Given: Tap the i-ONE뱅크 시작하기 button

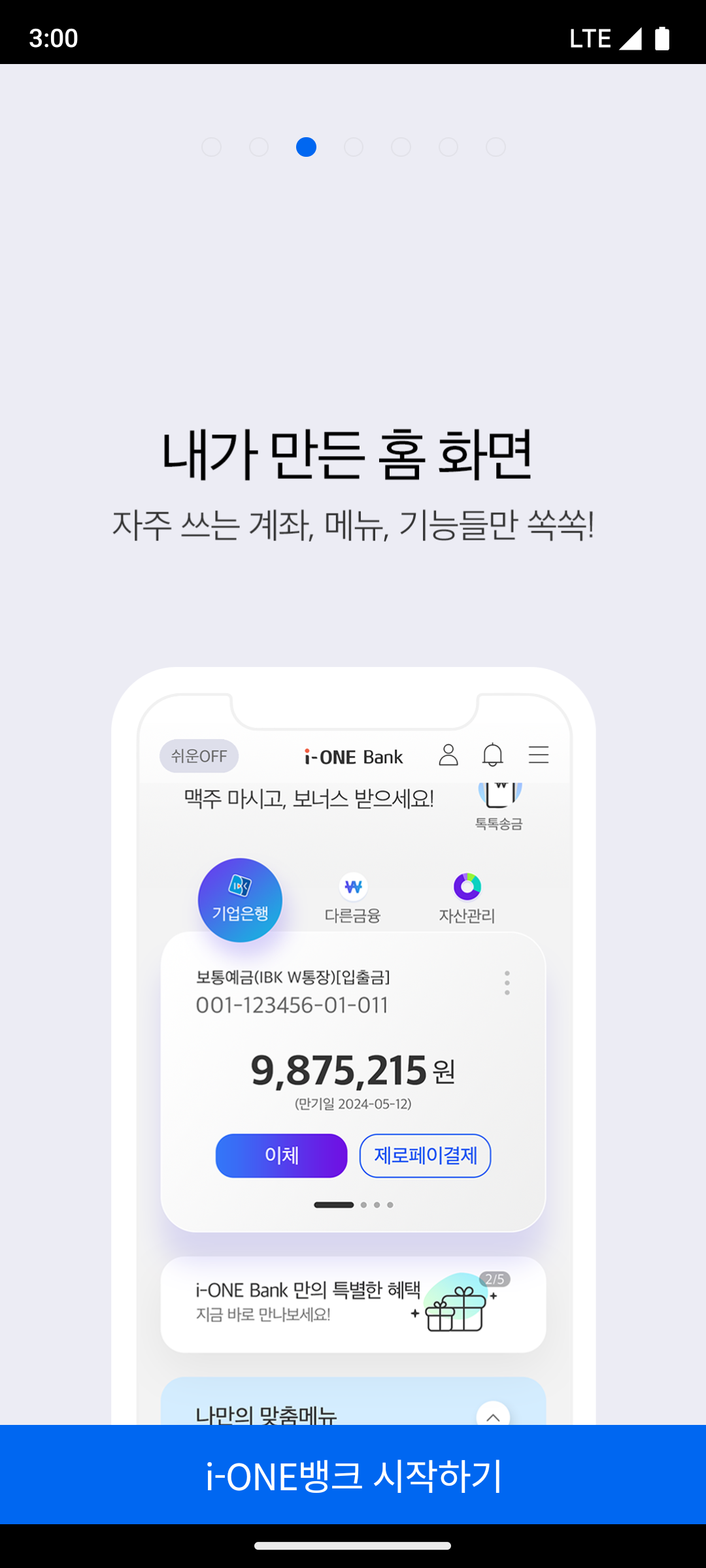Looking at the screenshot, I should click(353, 1475).
